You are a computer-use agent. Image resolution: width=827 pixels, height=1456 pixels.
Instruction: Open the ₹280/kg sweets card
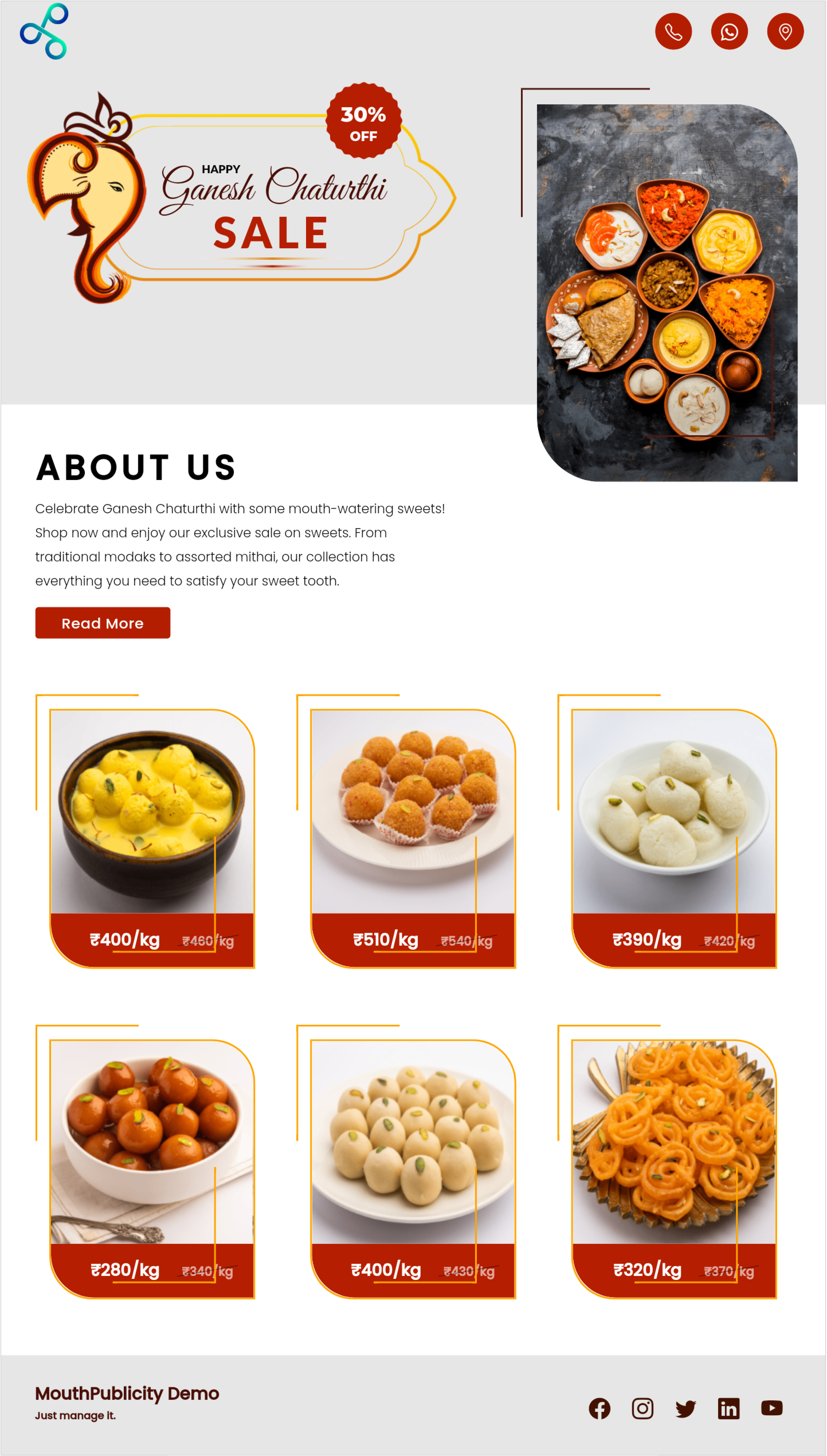pos(152,1169)
